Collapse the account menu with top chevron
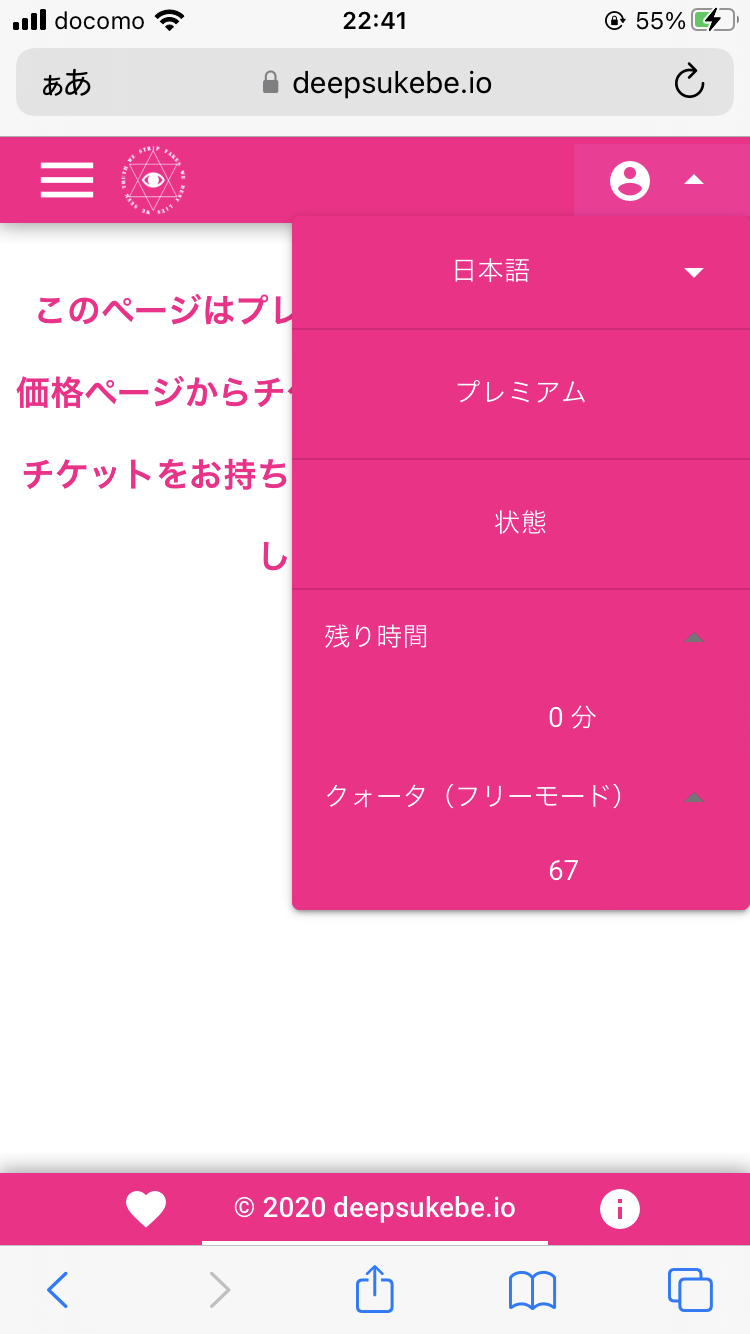750x1334 pixels. click(693, 180)
